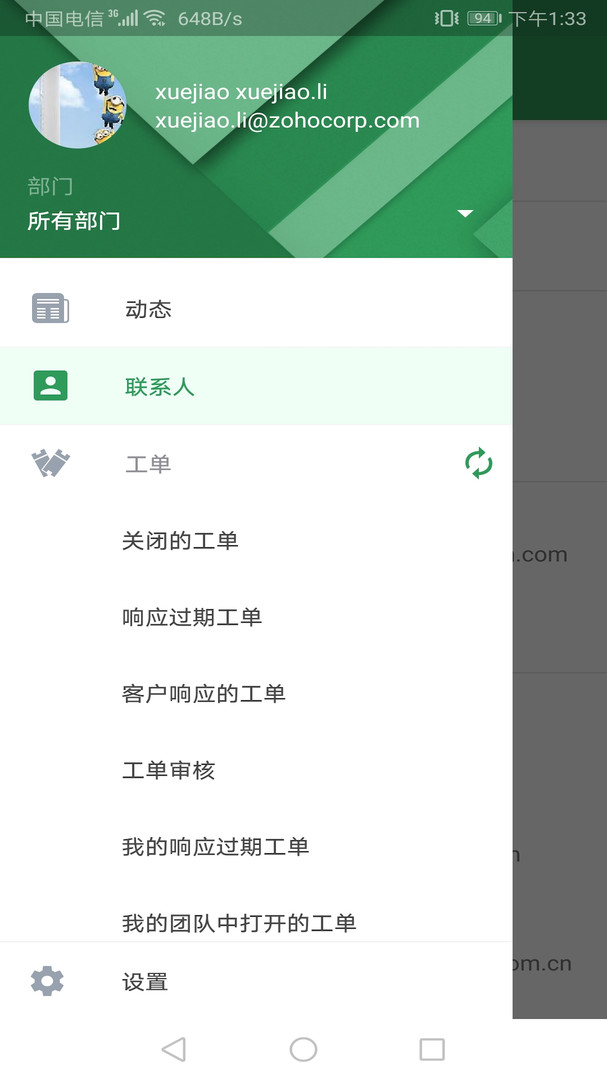Go back using system back button
This screenshot has height=1080, width=607.
174,1048
